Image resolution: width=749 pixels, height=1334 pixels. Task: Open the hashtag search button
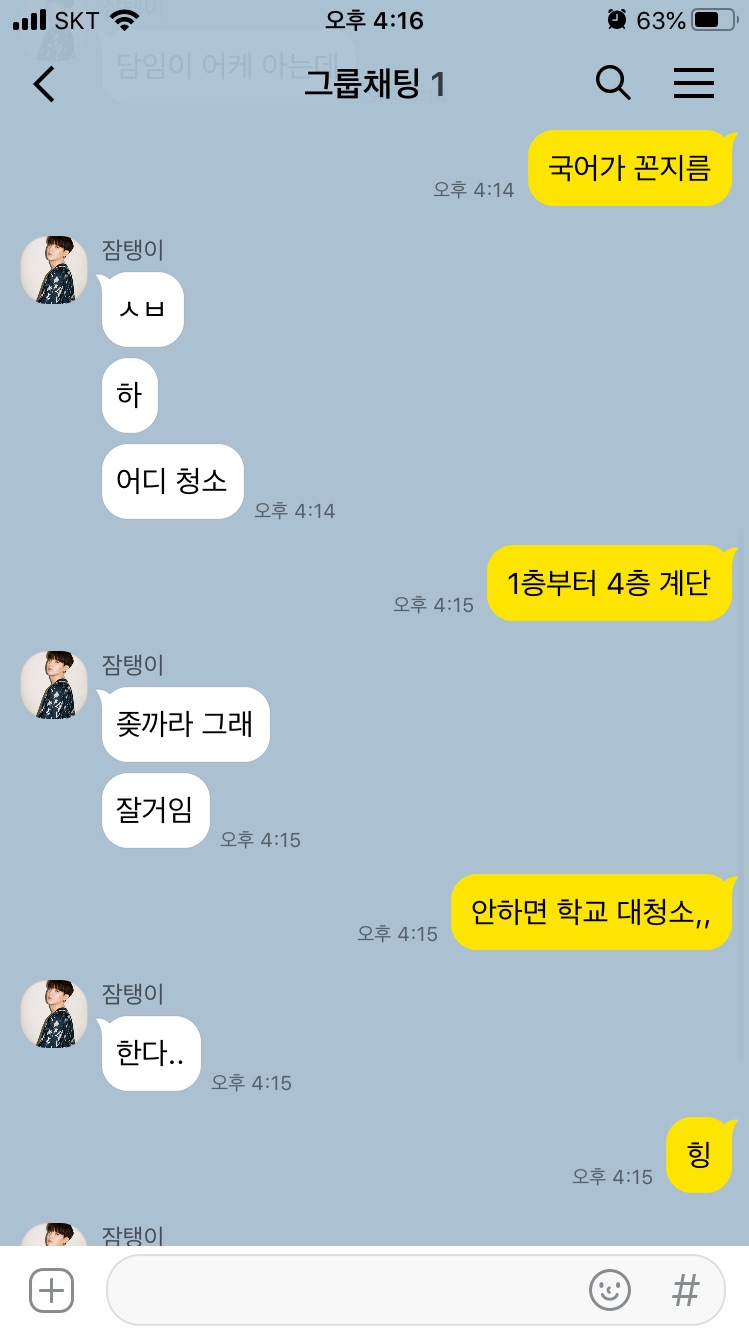click(686, 1290)
